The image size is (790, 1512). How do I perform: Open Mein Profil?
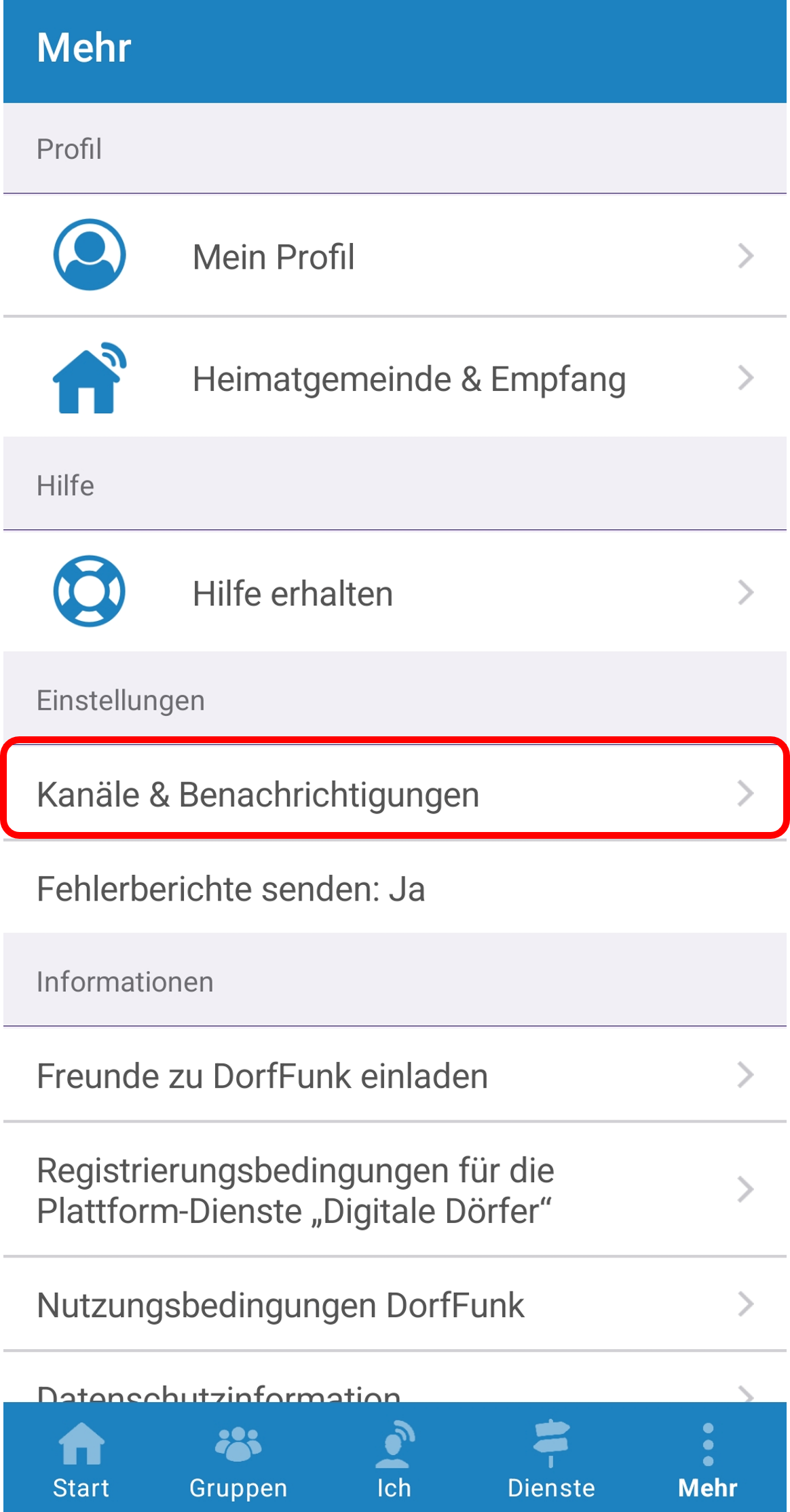click(395, 256)
